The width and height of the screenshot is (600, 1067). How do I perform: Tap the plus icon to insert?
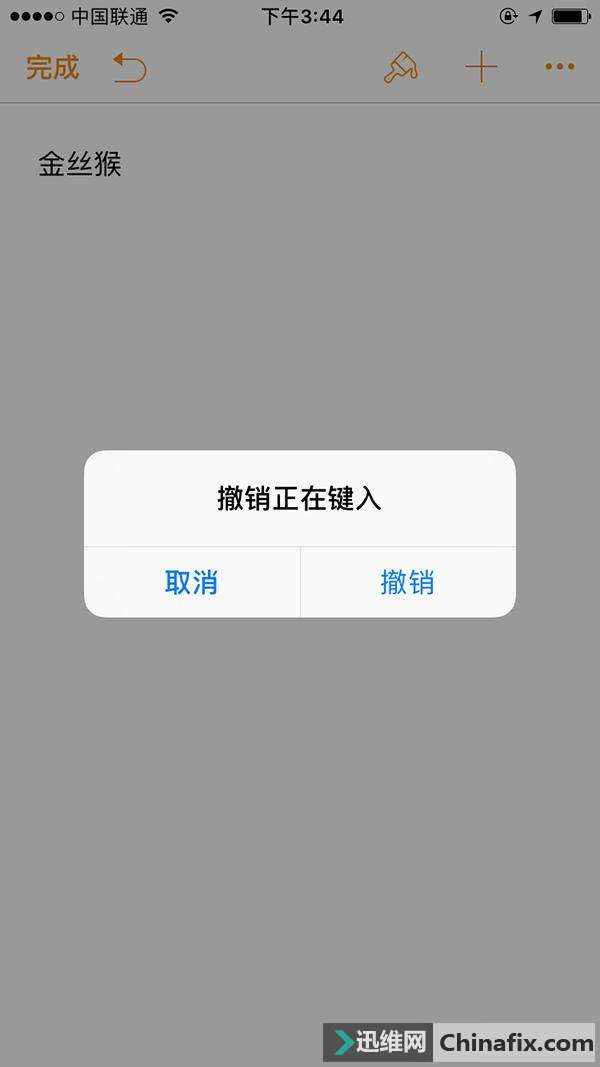point(481,67)
